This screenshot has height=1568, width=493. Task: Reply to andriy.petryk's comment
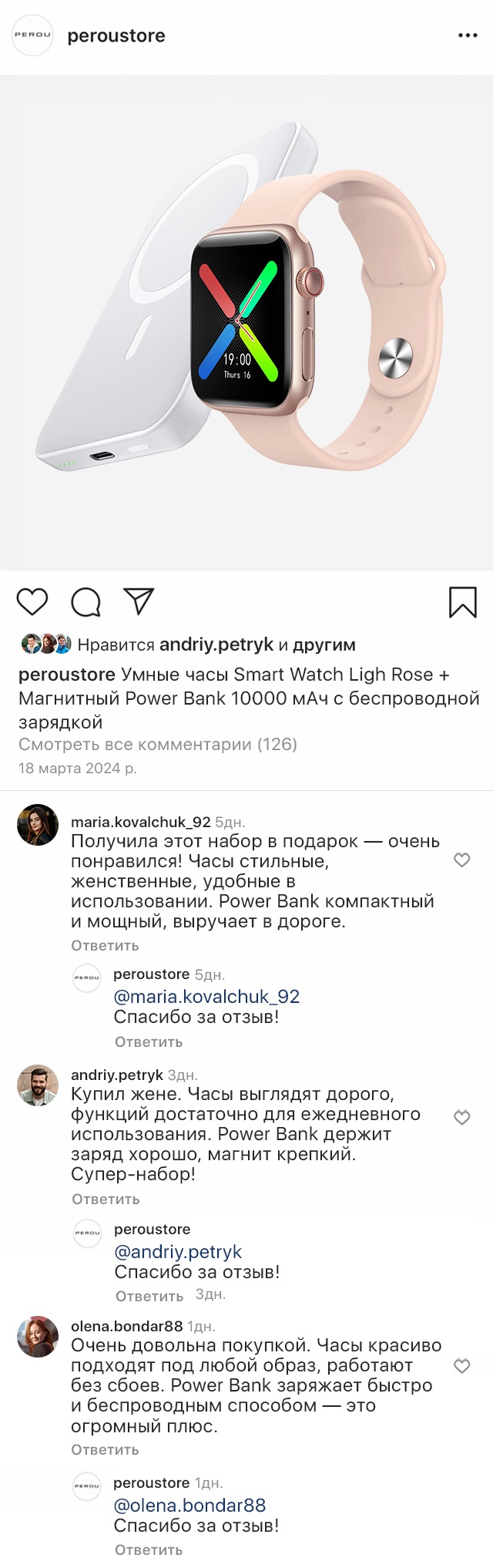point(106,1199)
